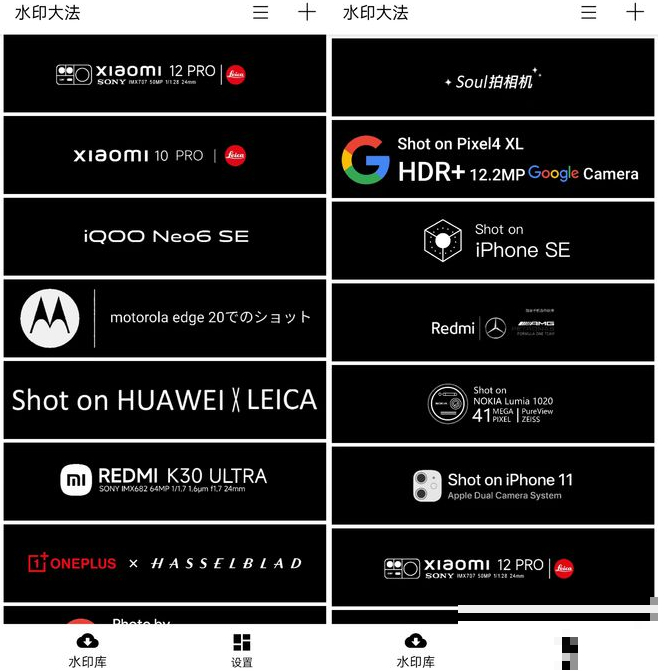
Task: Open the REDMI K30 ULTRA watermark
Action: coord(165,481)
